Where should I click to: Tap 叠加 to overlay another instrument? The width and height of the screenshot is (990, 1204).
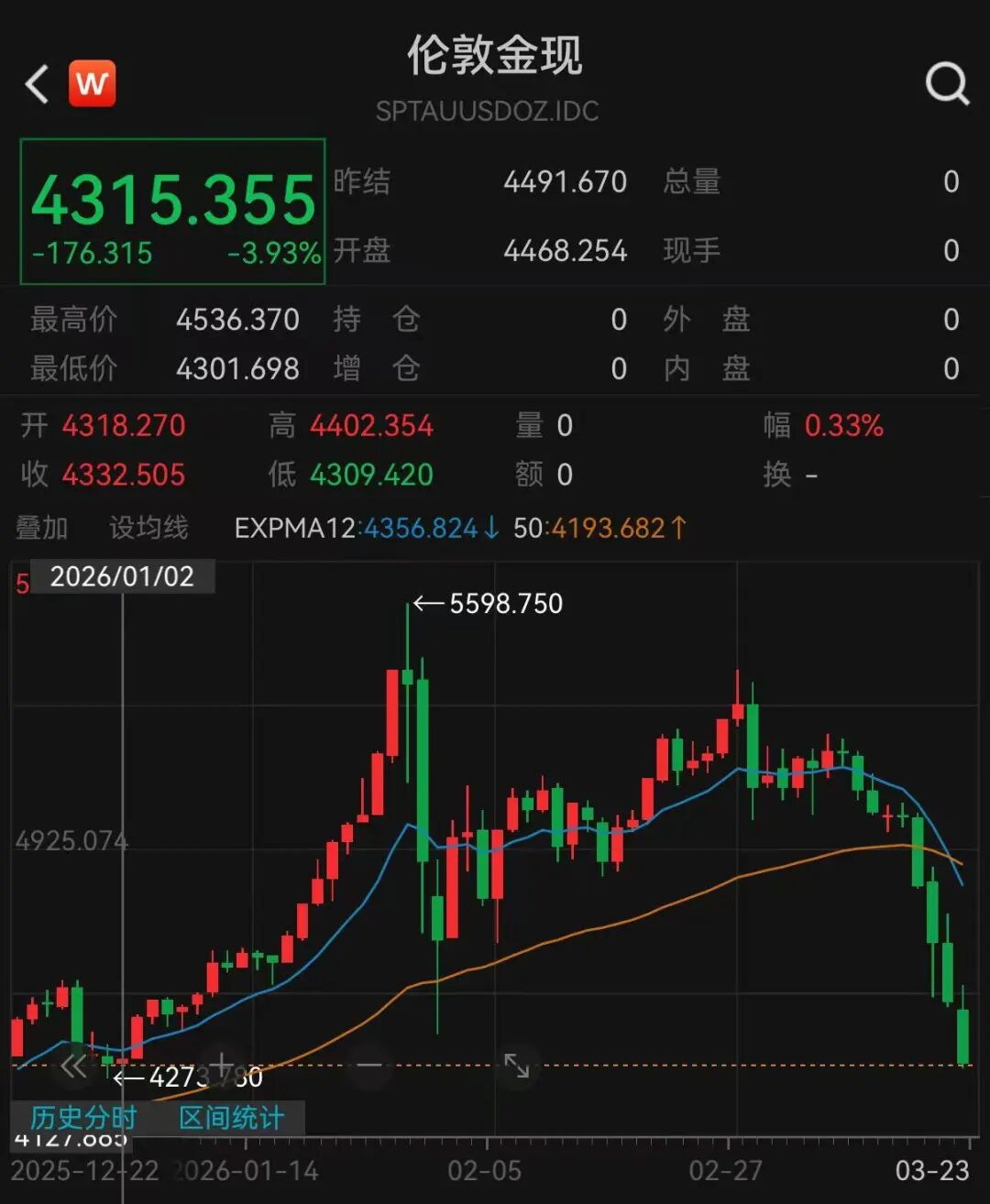pyautogui.click(x=42, y=528)
